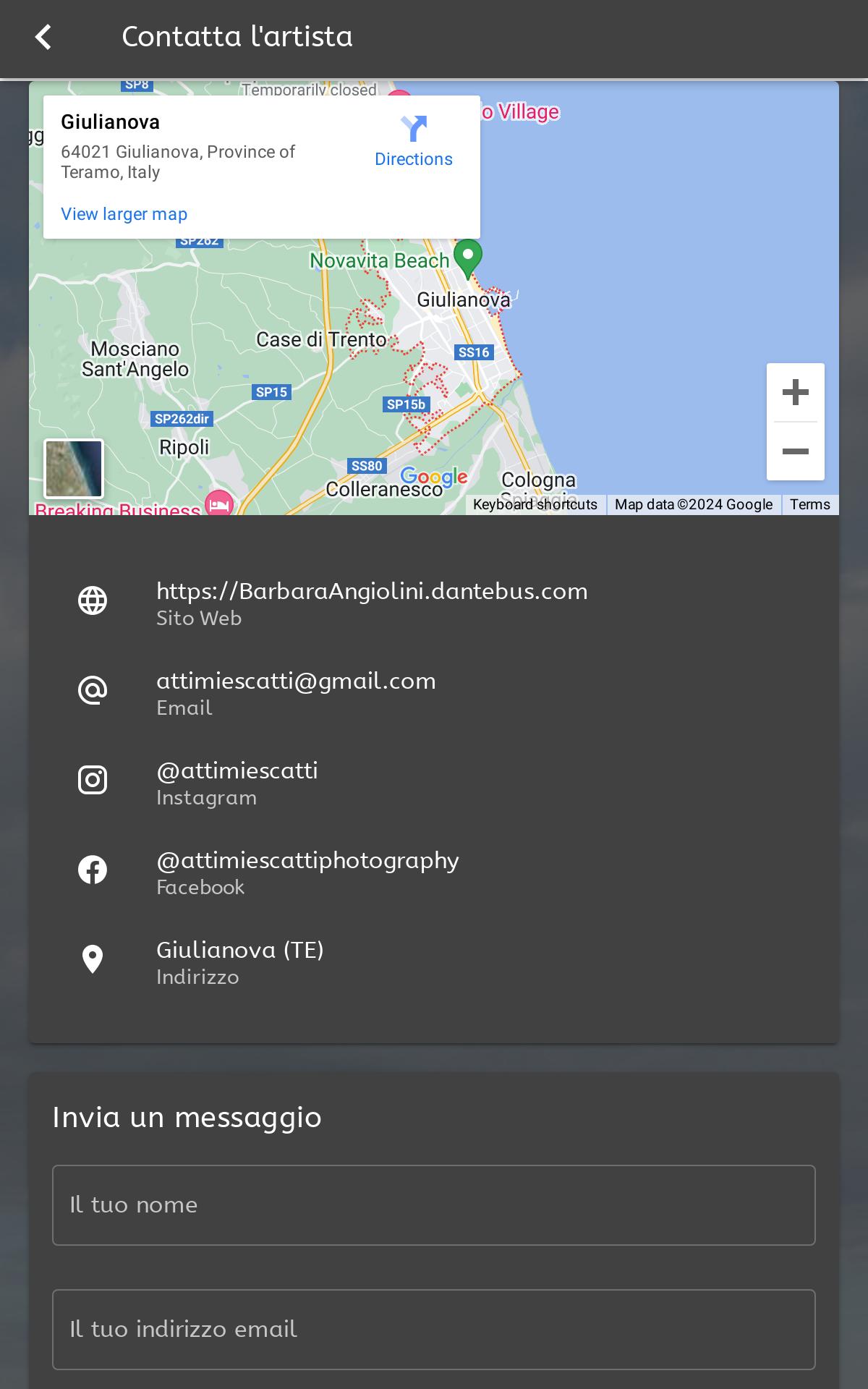Open the map Terms link

coord(809,504)
